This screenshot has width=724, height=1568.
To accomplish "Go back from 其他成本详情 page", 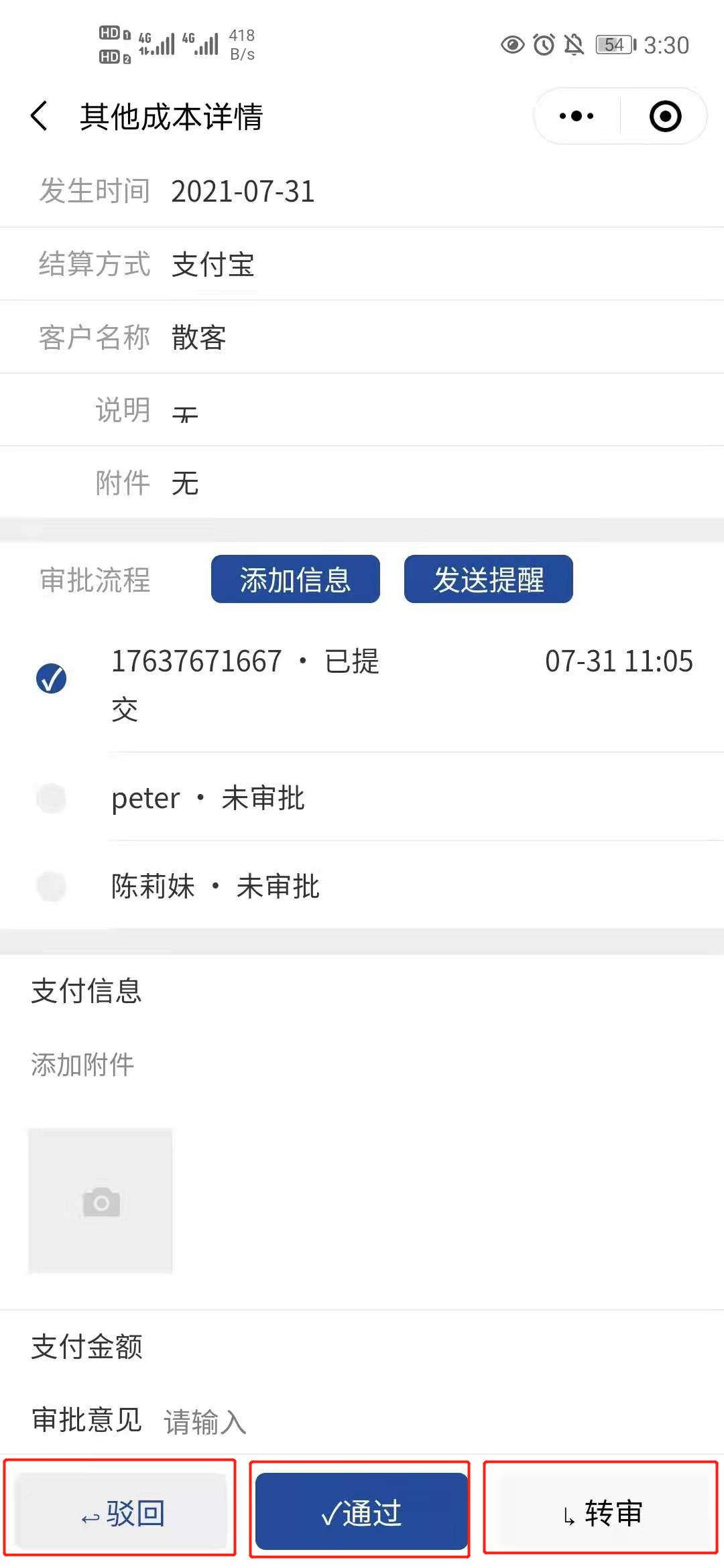I will coord(40,116).
